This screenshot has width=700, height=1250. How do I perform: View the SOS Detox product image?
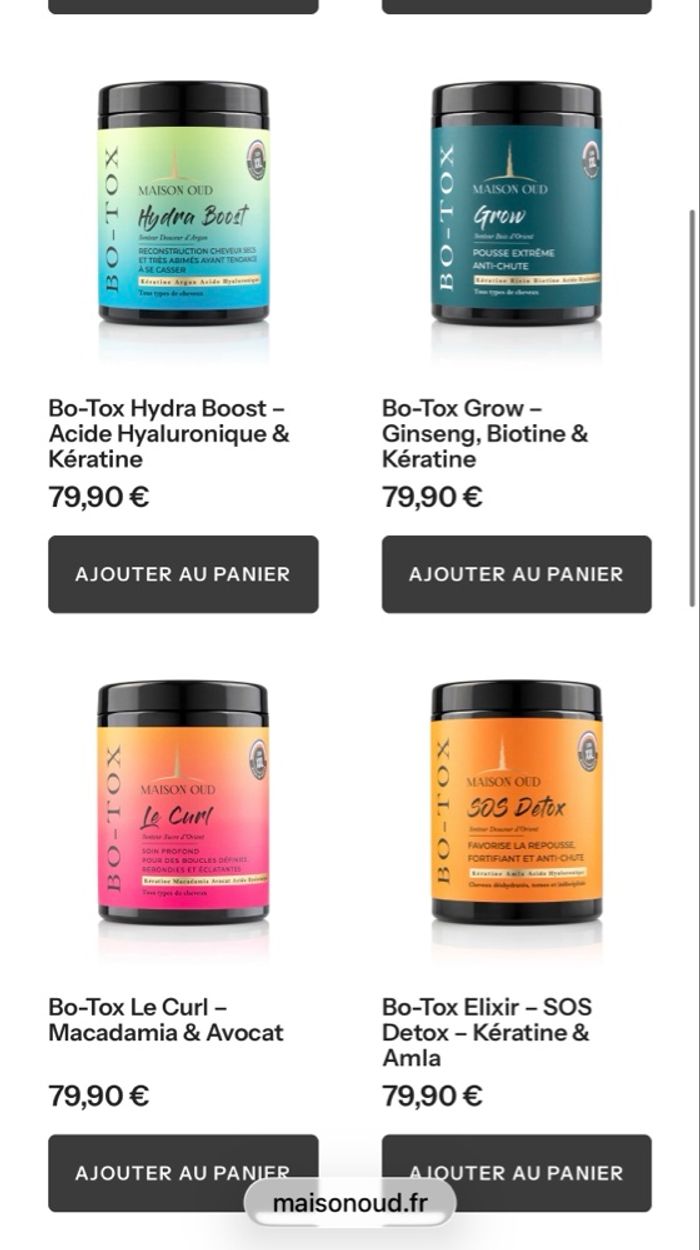(x=516, y=803)
